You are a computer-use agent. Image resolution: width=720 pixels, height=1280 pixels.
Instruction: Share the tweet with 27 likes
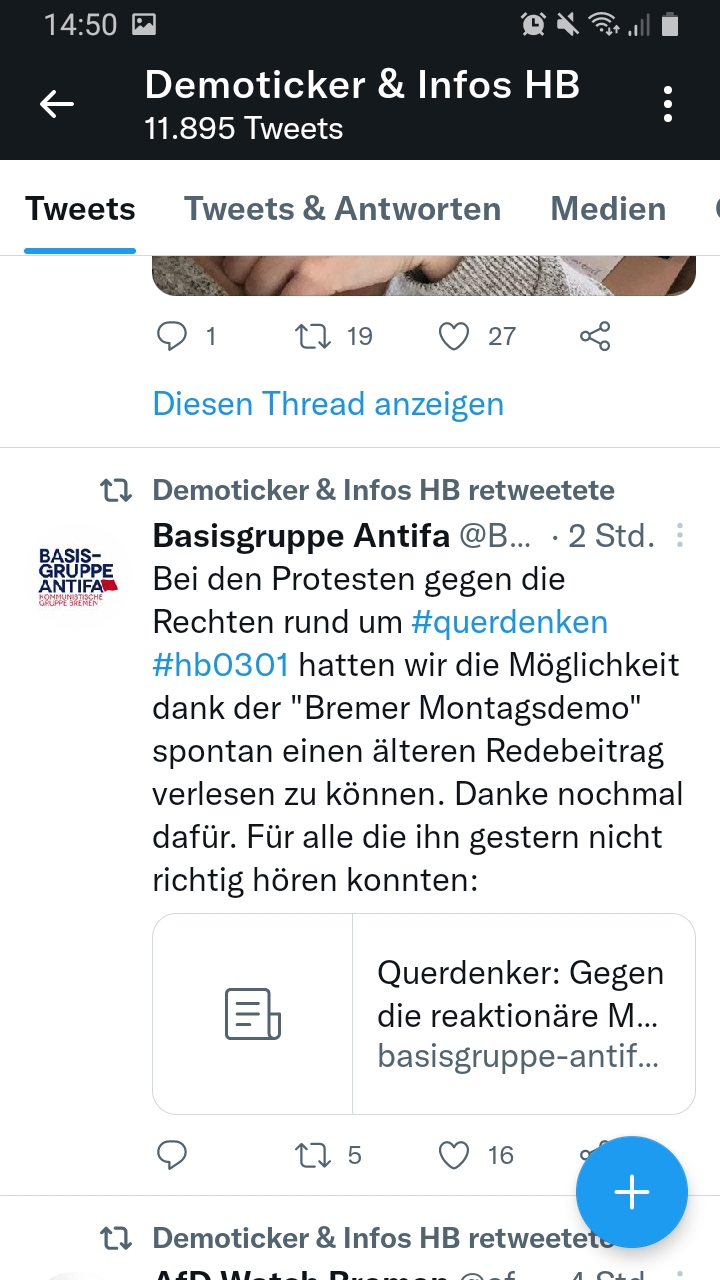595,337
